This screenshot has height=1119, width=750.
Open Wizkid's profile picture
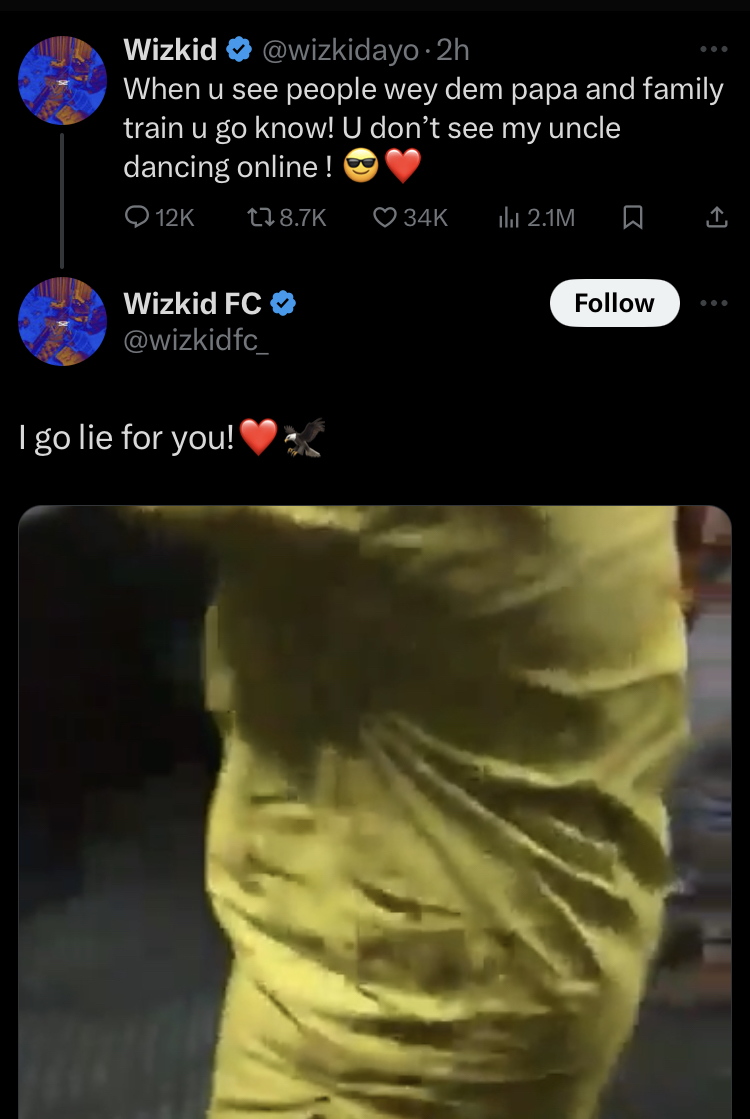(x=62, y=80)
